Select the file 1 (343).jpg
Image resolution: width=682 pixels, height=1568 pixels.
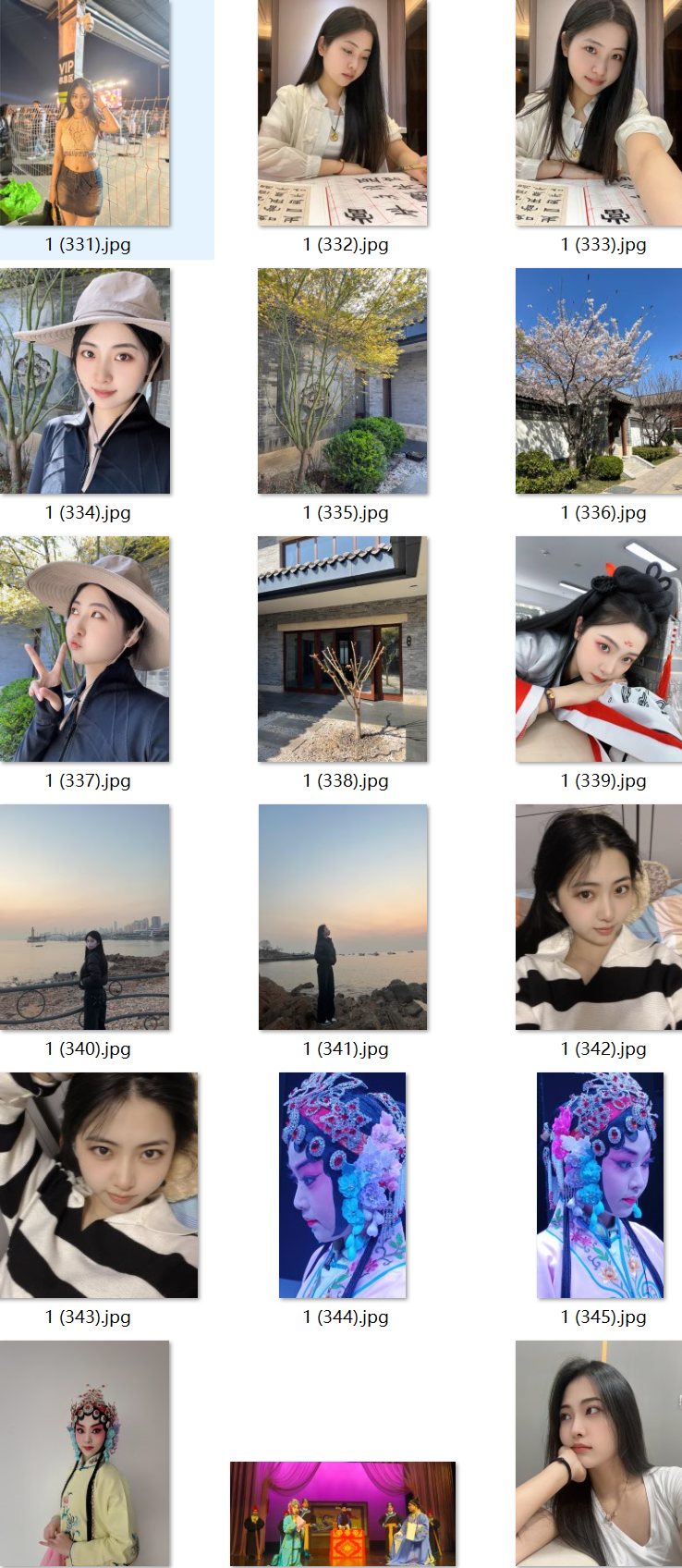pos(99,1185)
